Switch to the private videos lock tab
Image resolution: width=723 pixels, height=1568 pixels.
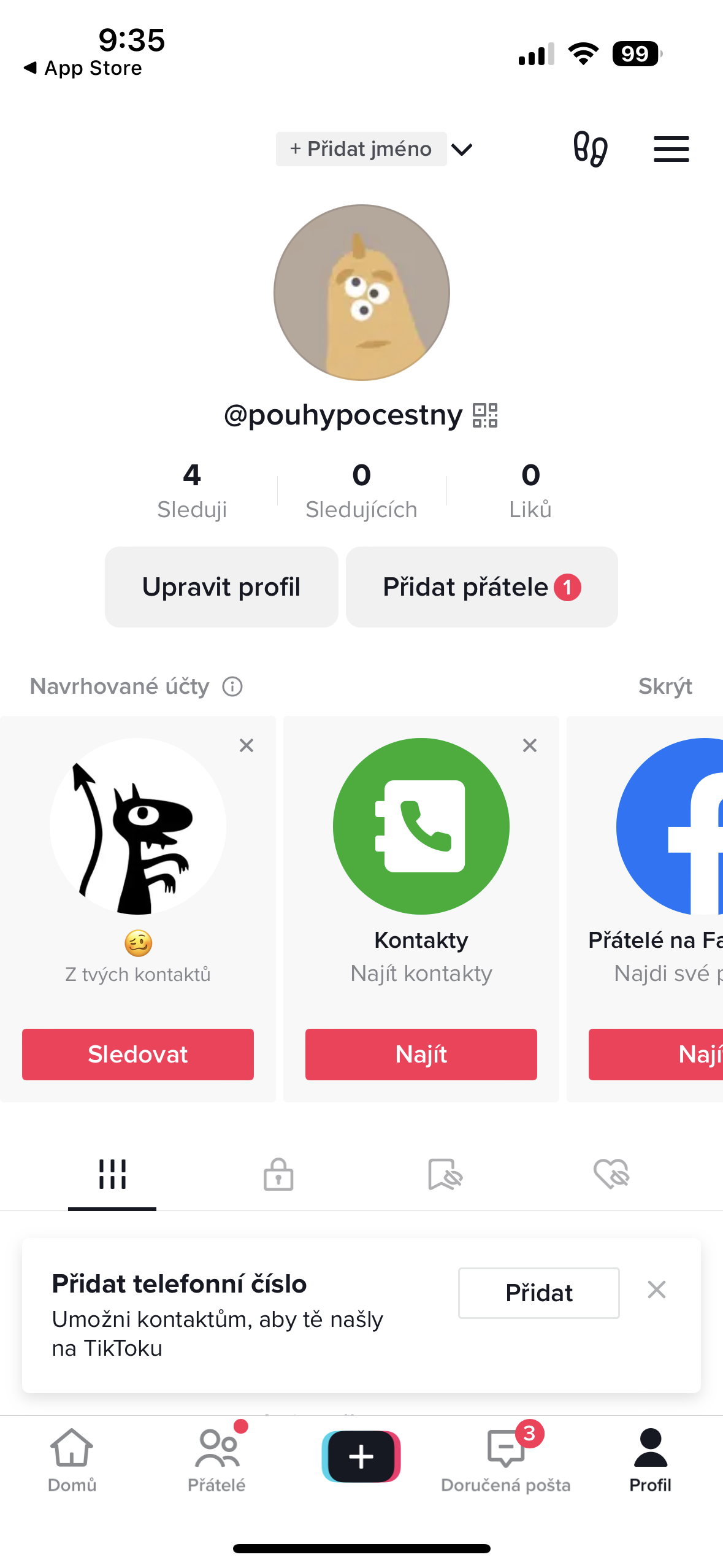[x=278, y=1174]
